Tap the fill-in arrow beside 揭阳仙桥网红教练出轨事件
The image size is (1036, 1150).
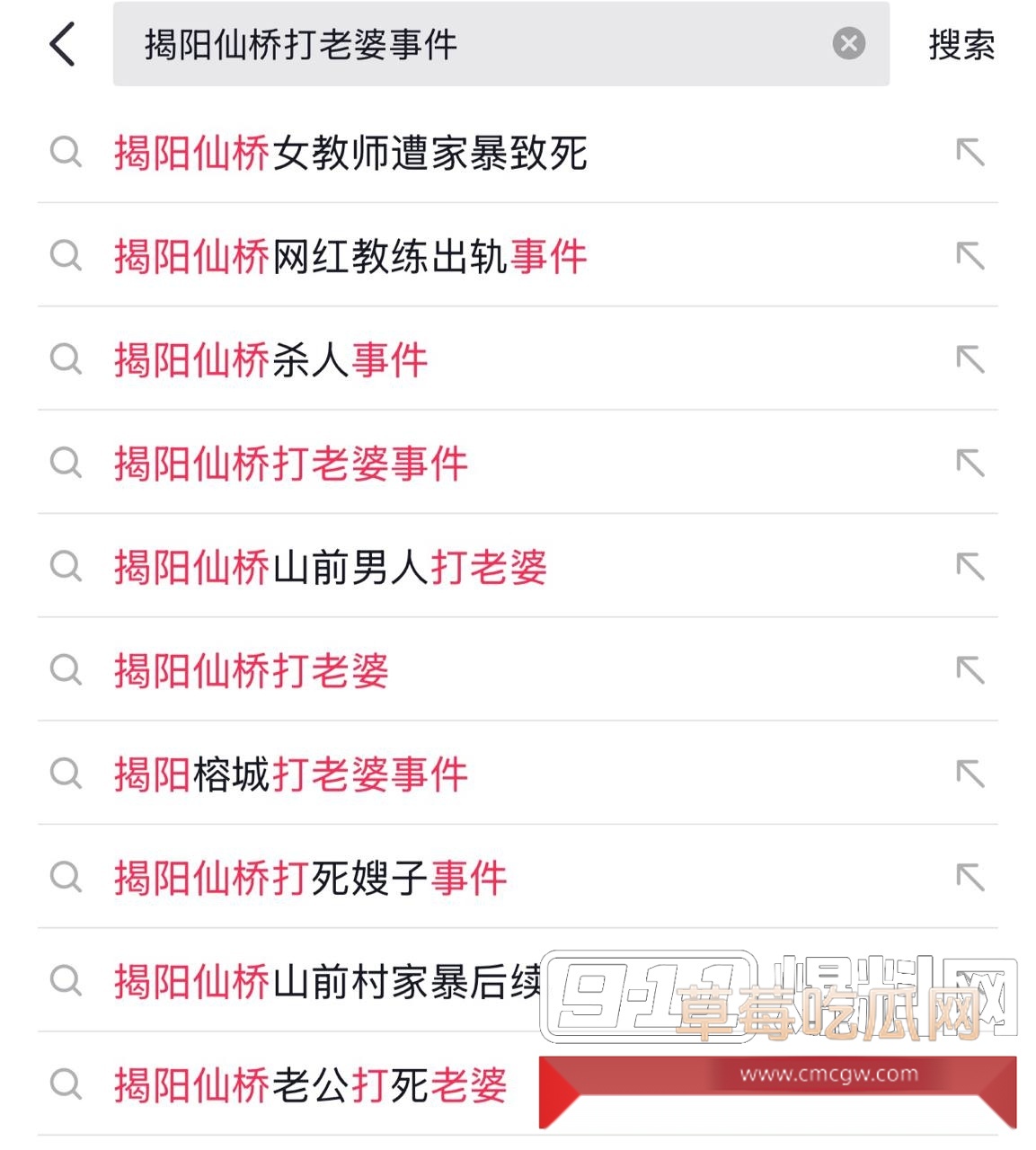(971, 256)
